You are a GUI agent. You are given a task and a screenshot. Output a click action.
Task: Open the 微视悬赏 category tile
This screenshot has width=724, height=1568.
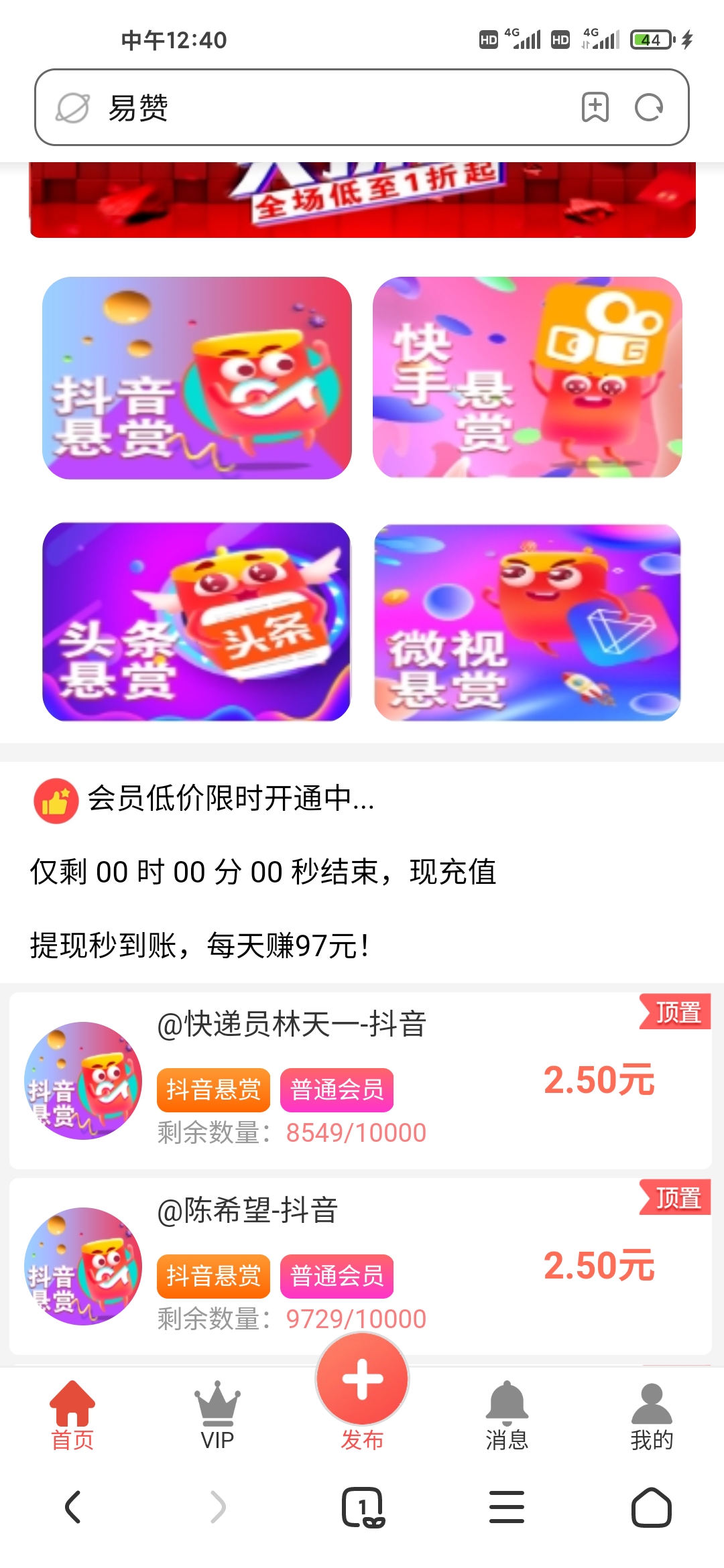[527, 622]
